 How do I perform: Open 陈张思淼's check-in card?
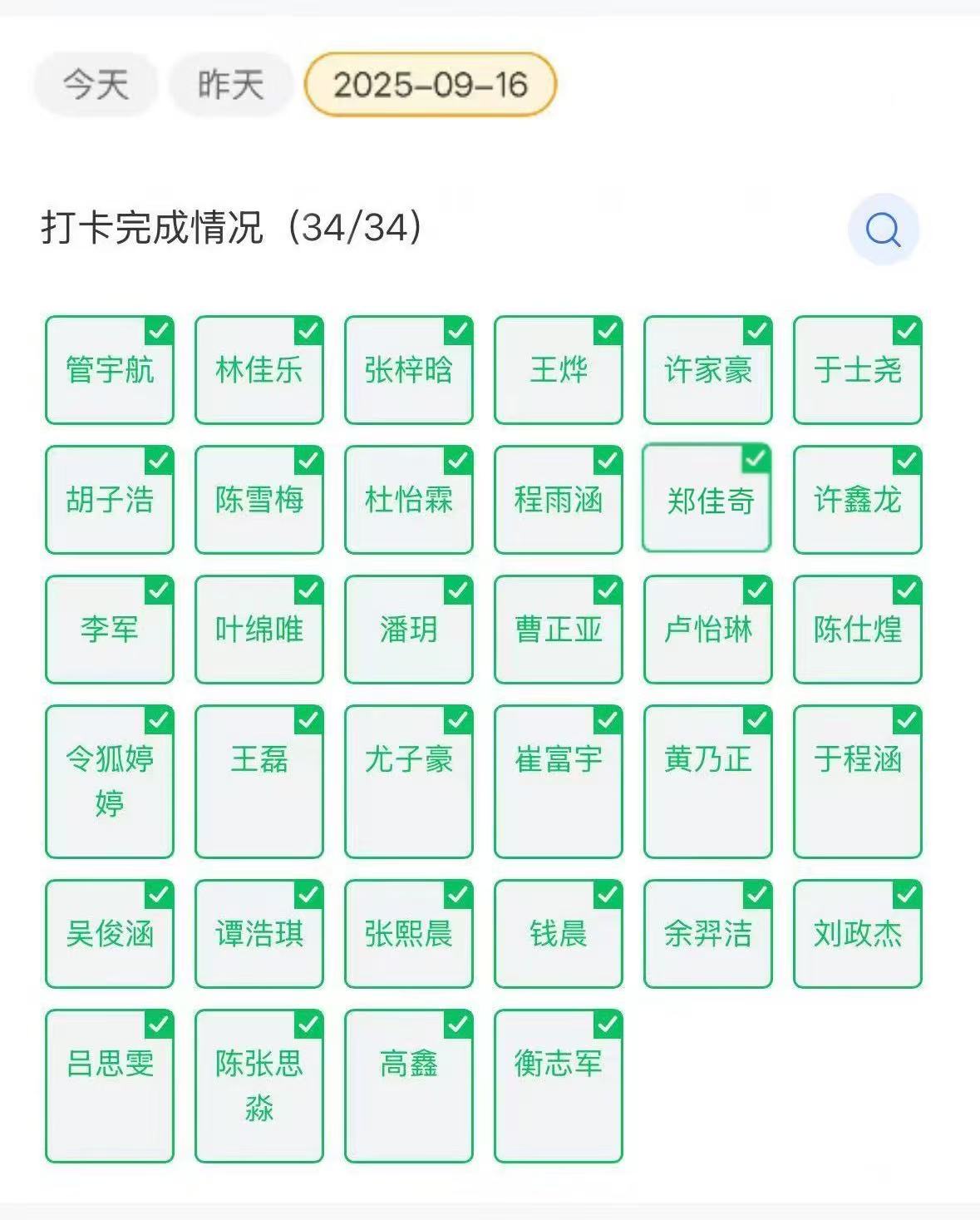(x=259, y=1085)
